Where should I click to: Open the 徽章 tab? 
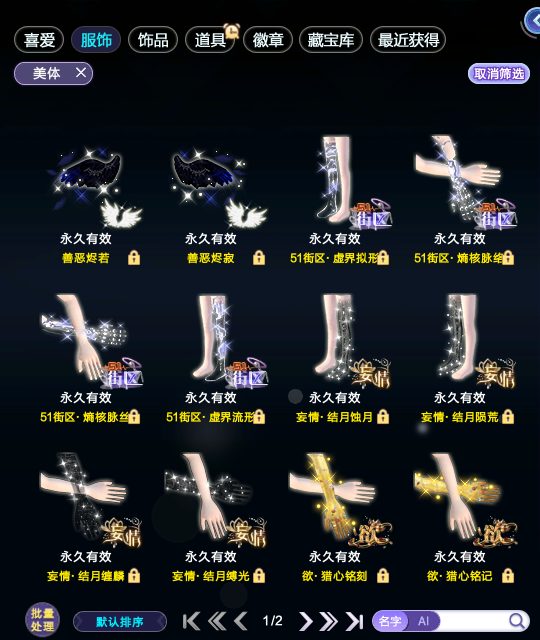(268, 40)
